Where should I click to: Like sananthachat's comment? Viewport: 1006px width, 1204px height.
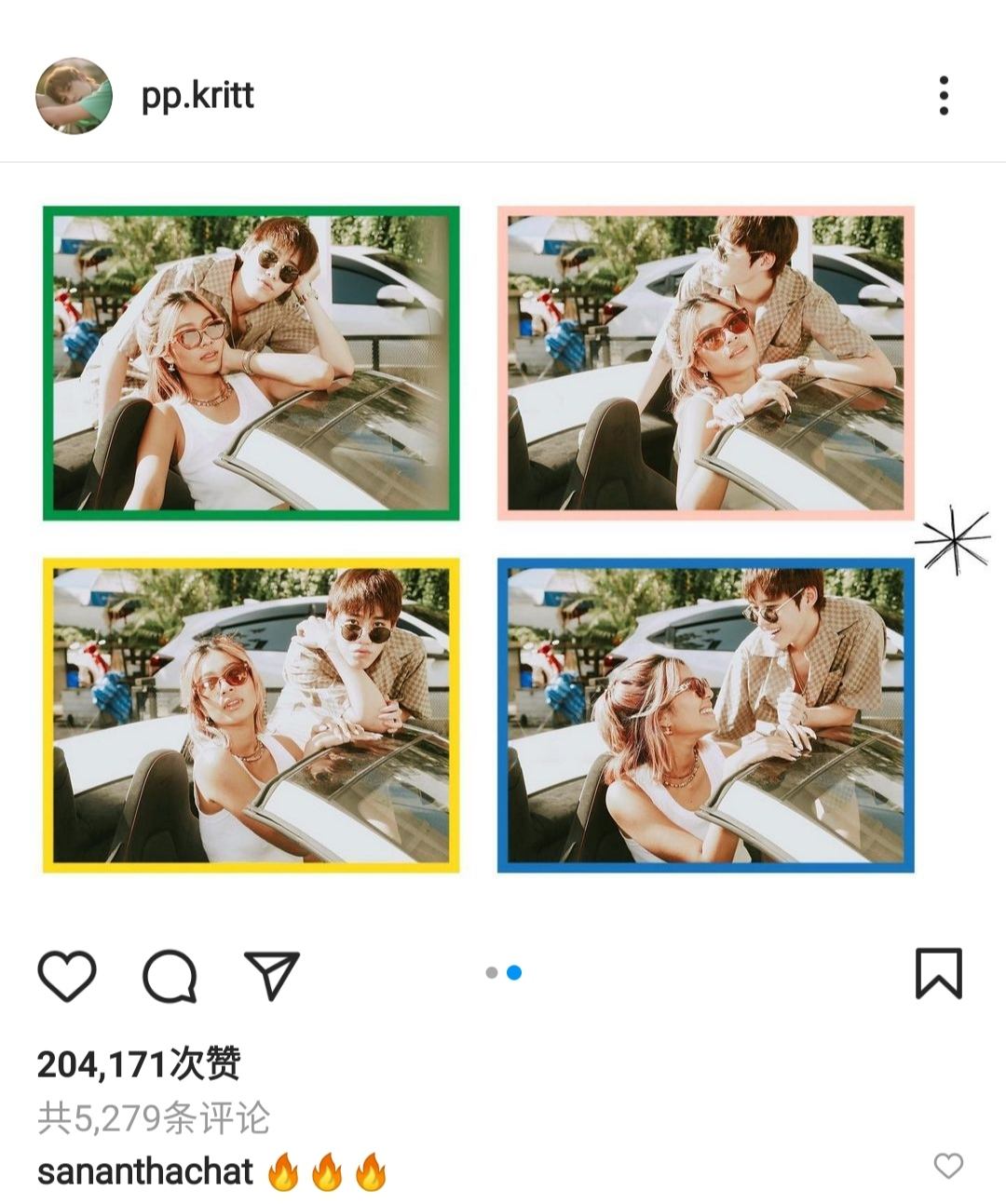(x=948, y=1166)
